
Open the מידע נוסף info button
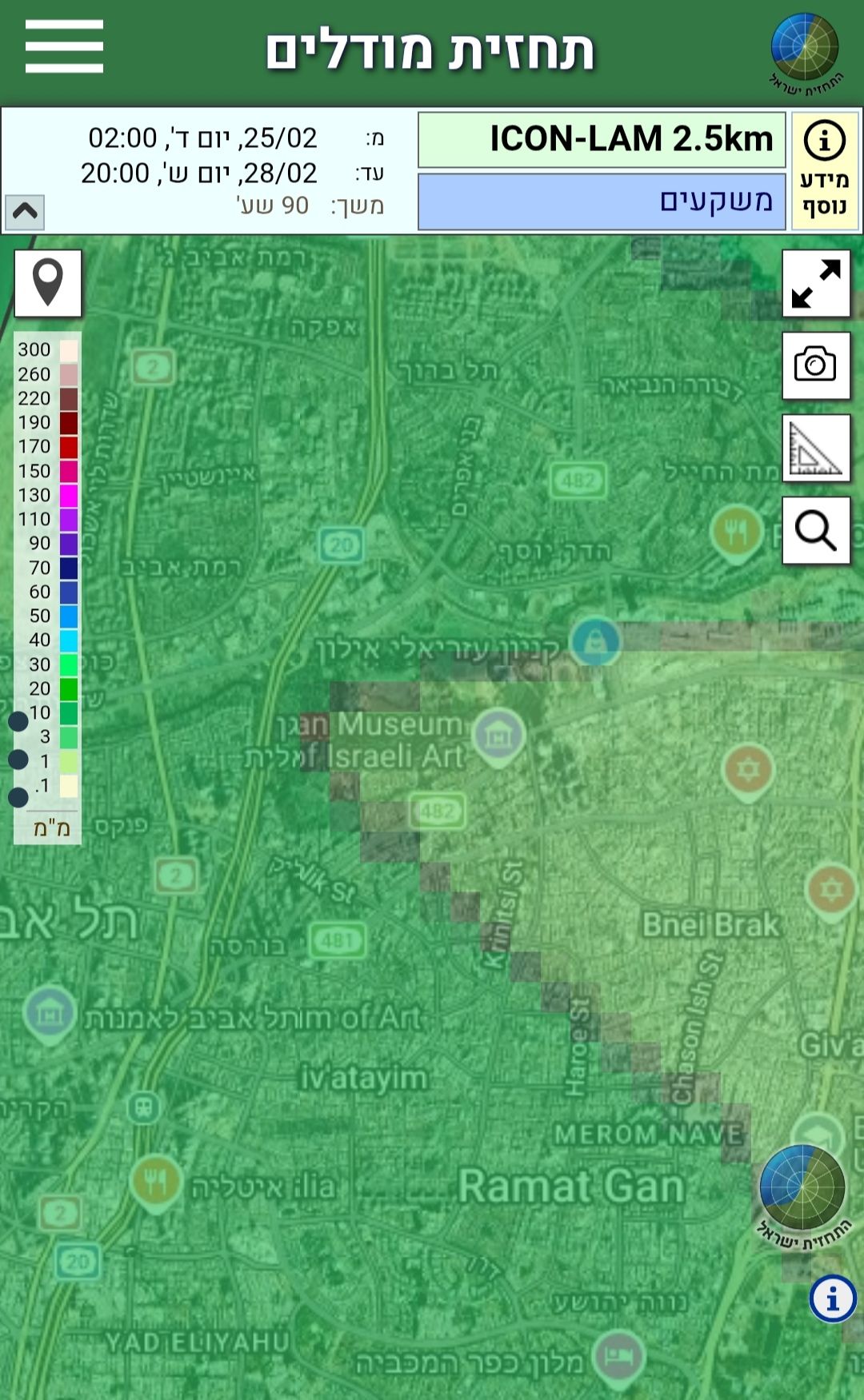(x=825, y=171)
